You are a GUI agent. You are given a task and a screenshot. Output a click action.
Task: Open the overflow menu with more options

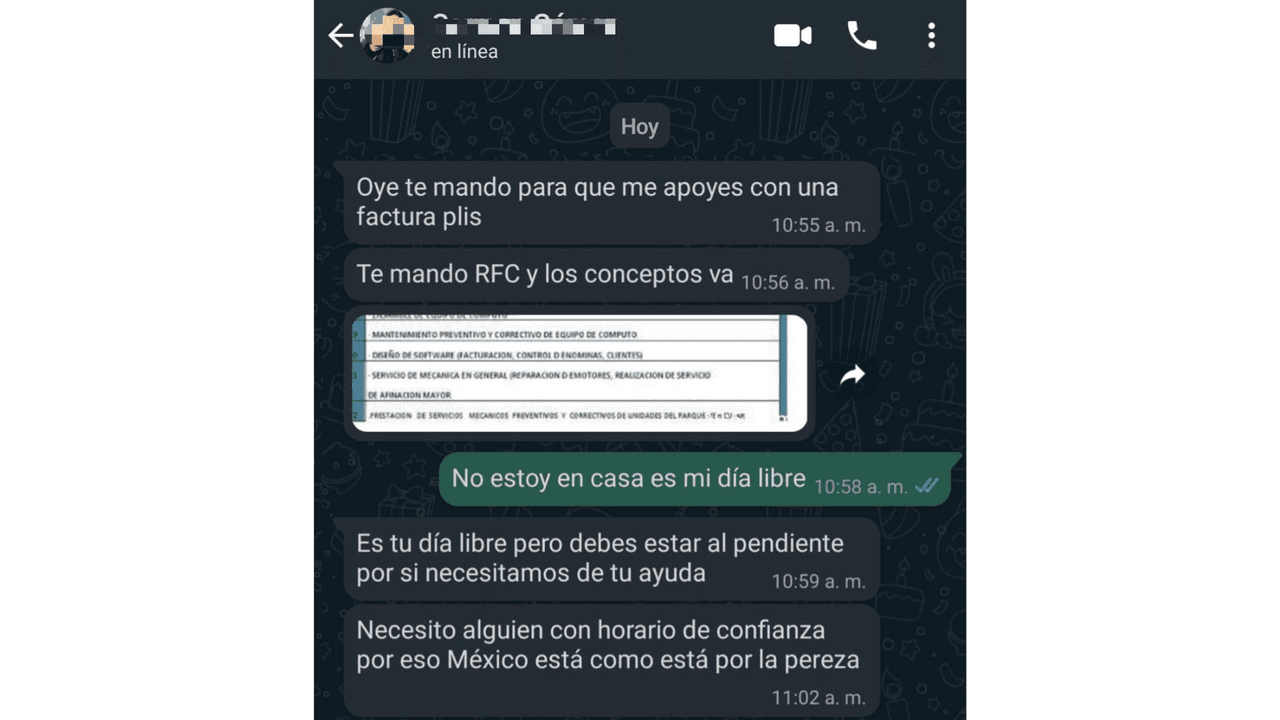pyautogui.click(x=931, y=36)
